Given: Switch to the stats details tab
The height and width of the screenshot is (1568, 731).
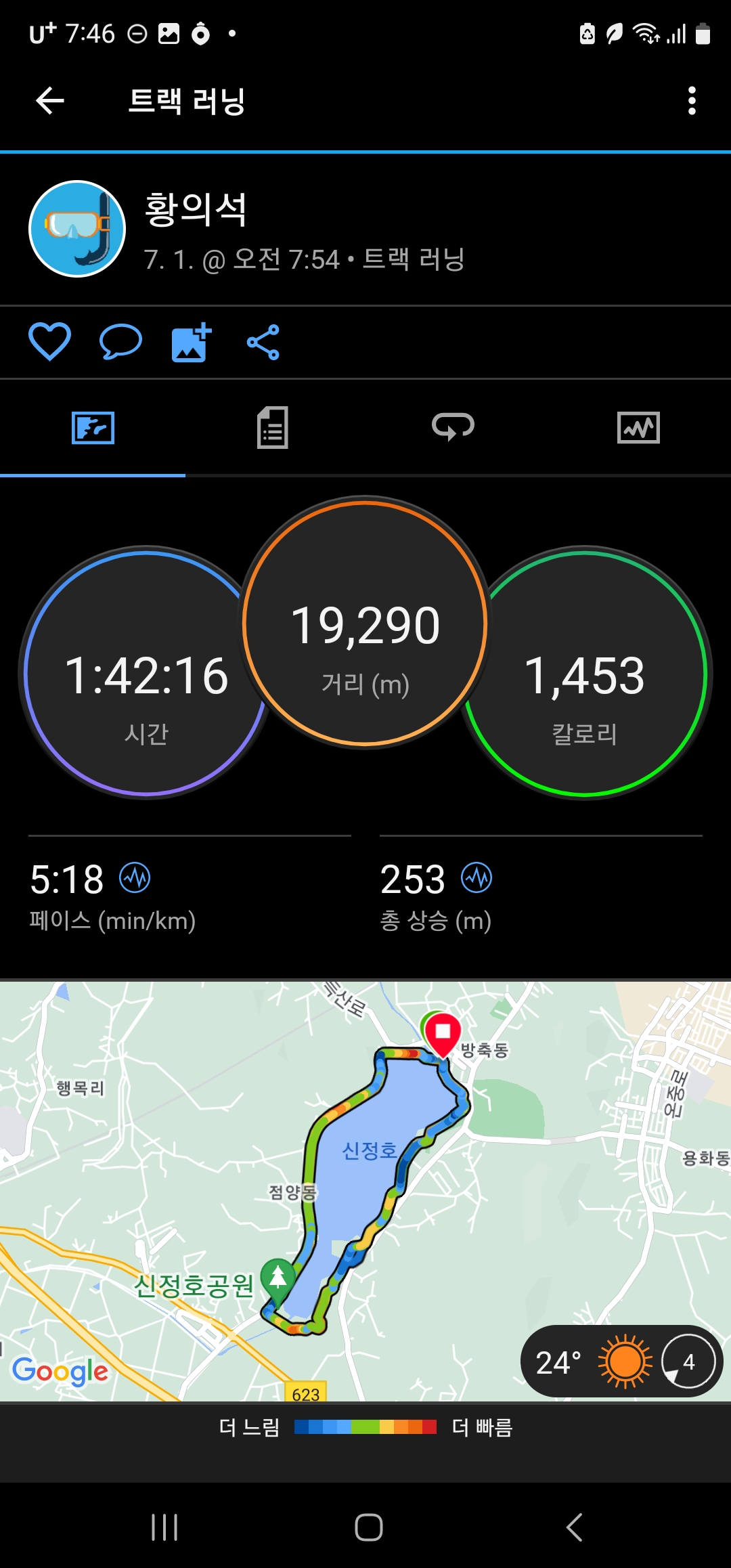Looking at the screenshot, I should coord(273,427).
